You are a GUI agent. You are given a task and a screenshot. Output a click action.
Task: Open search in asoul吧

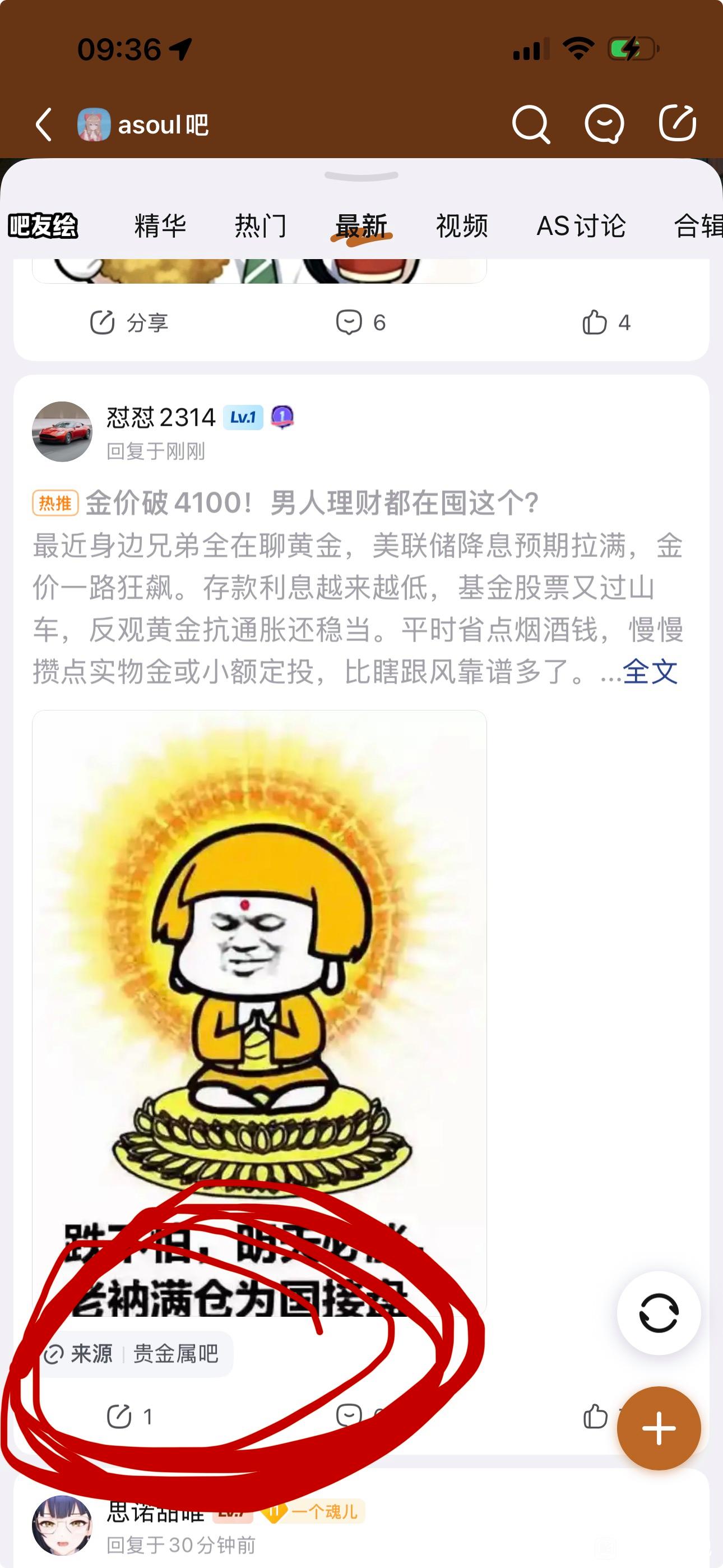pos(530,125)
